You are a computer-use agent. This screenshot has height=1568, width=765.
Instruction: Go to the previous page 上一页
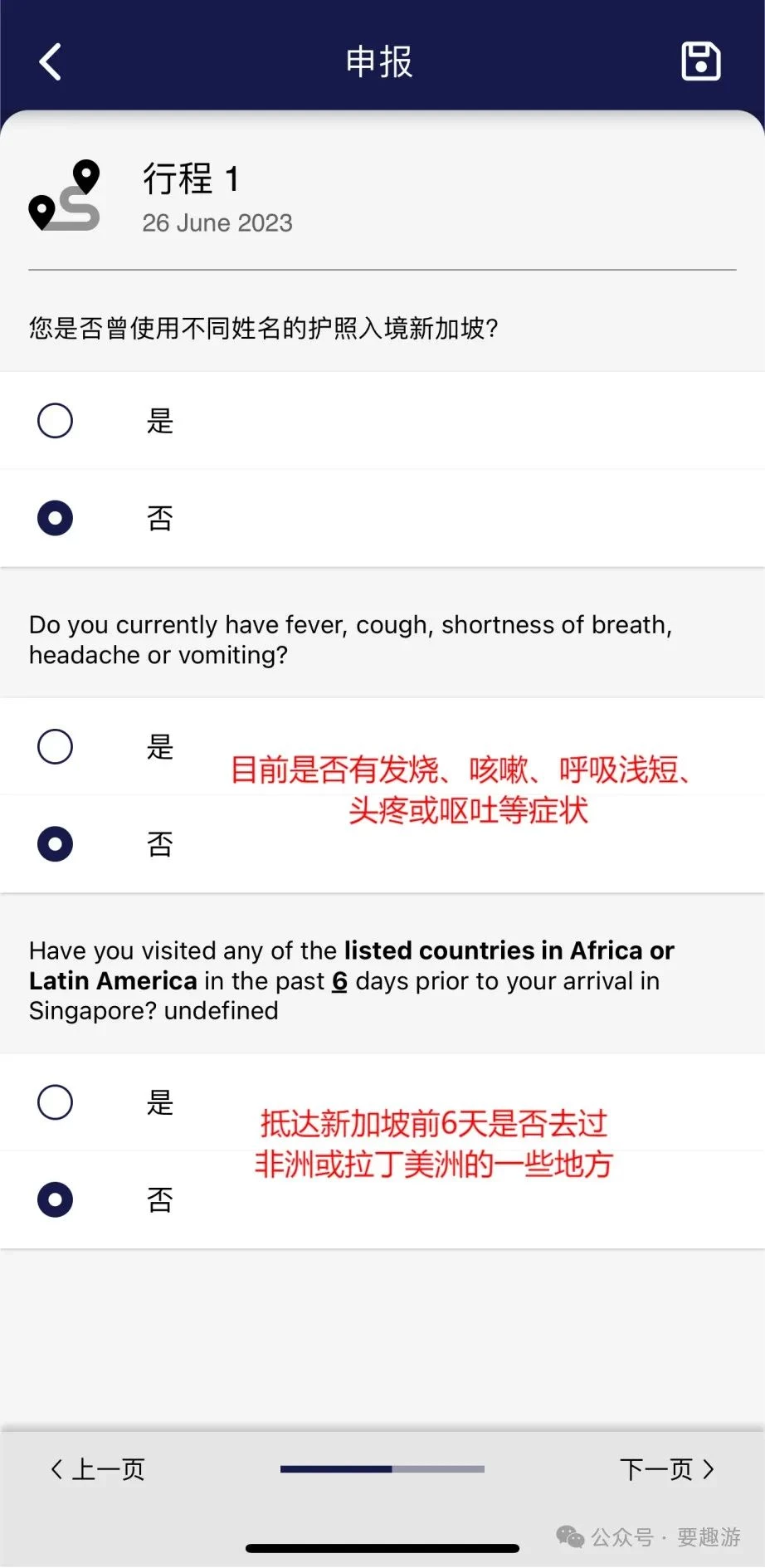point(98,1469)
